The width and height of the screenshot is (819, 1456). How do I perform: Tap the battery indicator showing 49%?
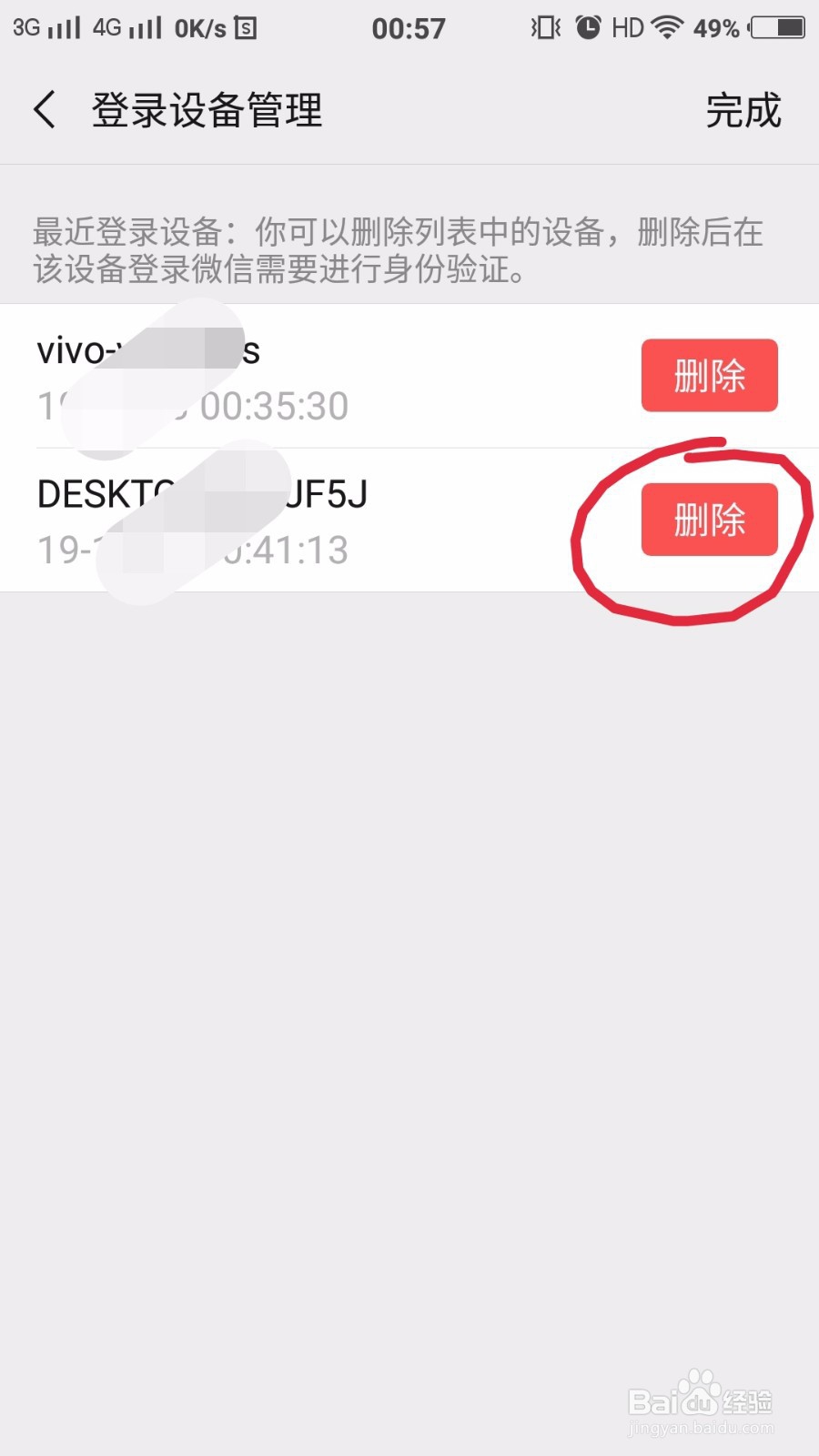pos(773,27)
